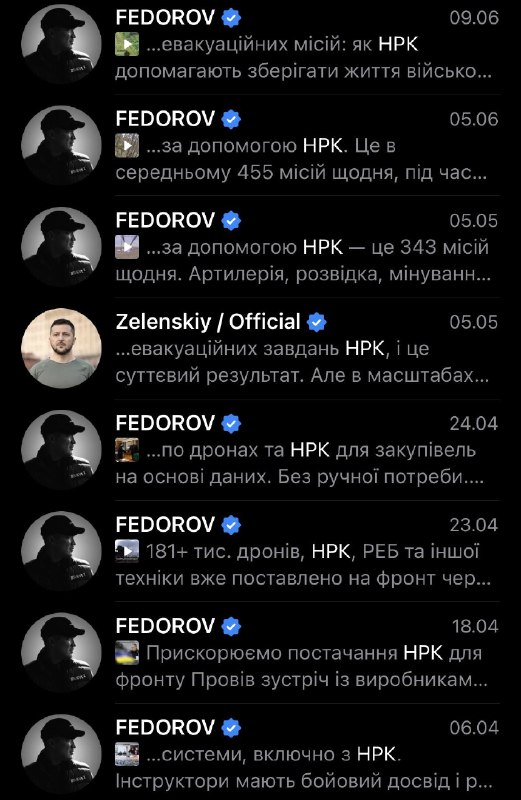Screen dimensions: 521x800
Task: Open FEDOROV result dated 06.04
Action: point(260,752)
